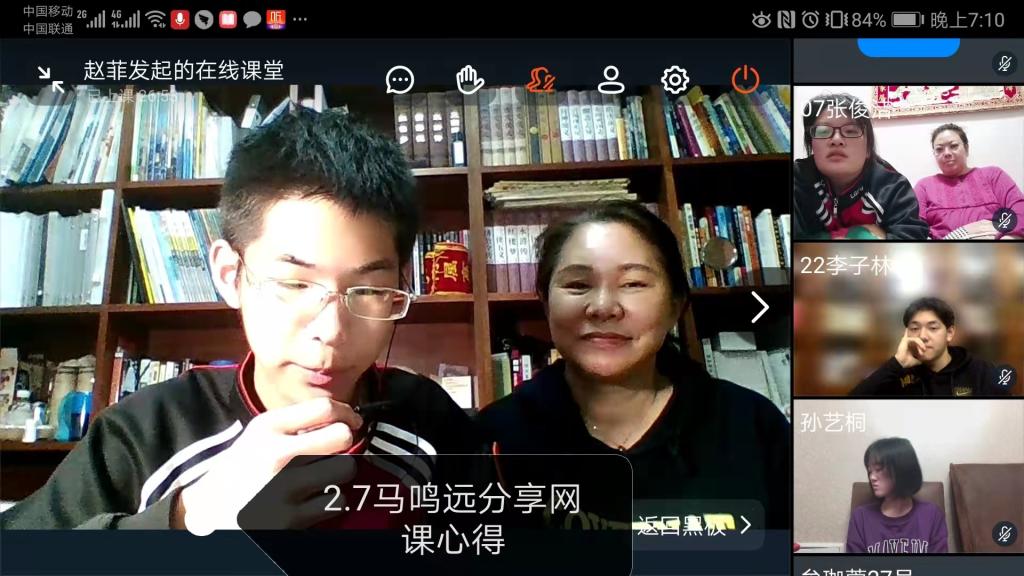Show next video with right arrow
The width and height of the screenshot is (1024, 576).
pos(760,307)
